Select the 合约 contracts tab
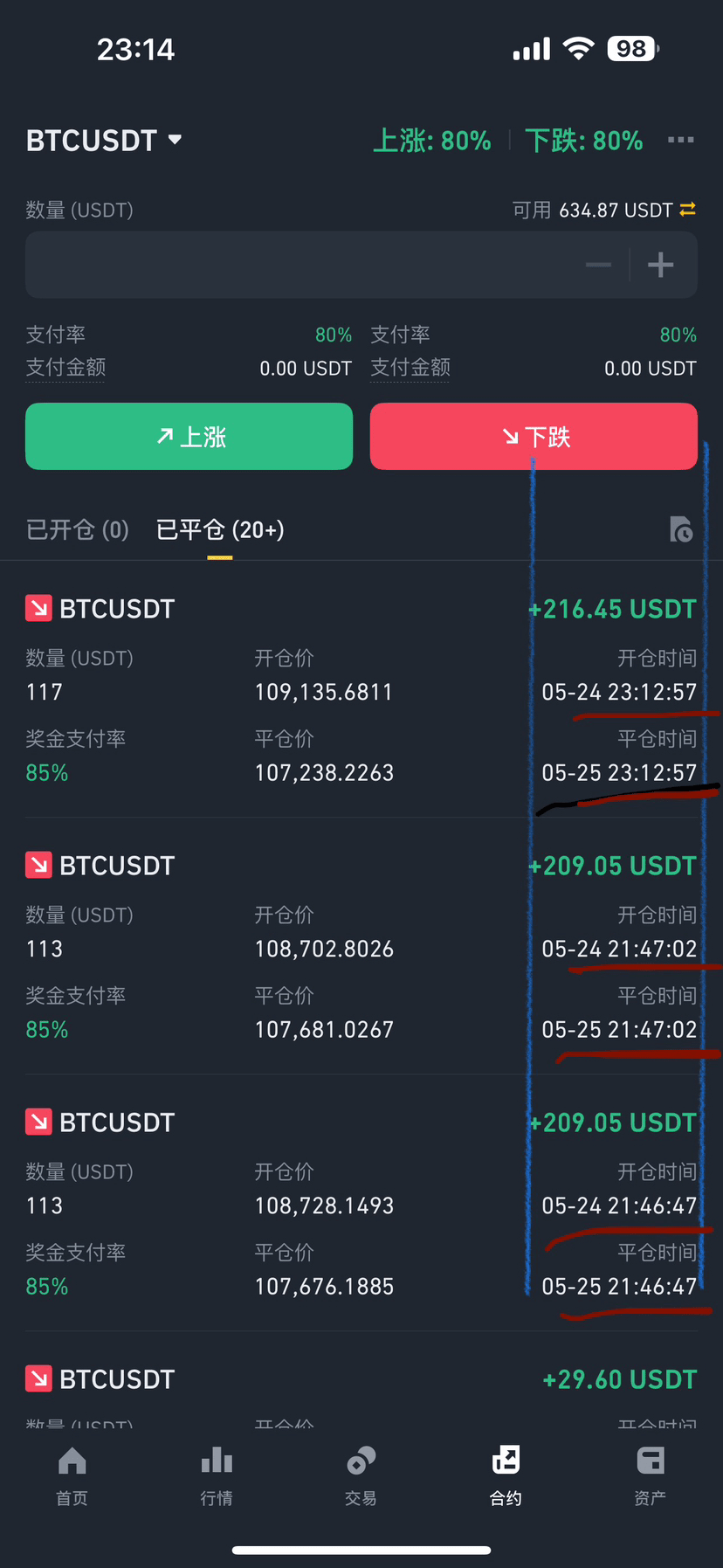Image resolution: width=723 pixels, height=1568 pixels. pyautogui.click(x=506, y=1476)
